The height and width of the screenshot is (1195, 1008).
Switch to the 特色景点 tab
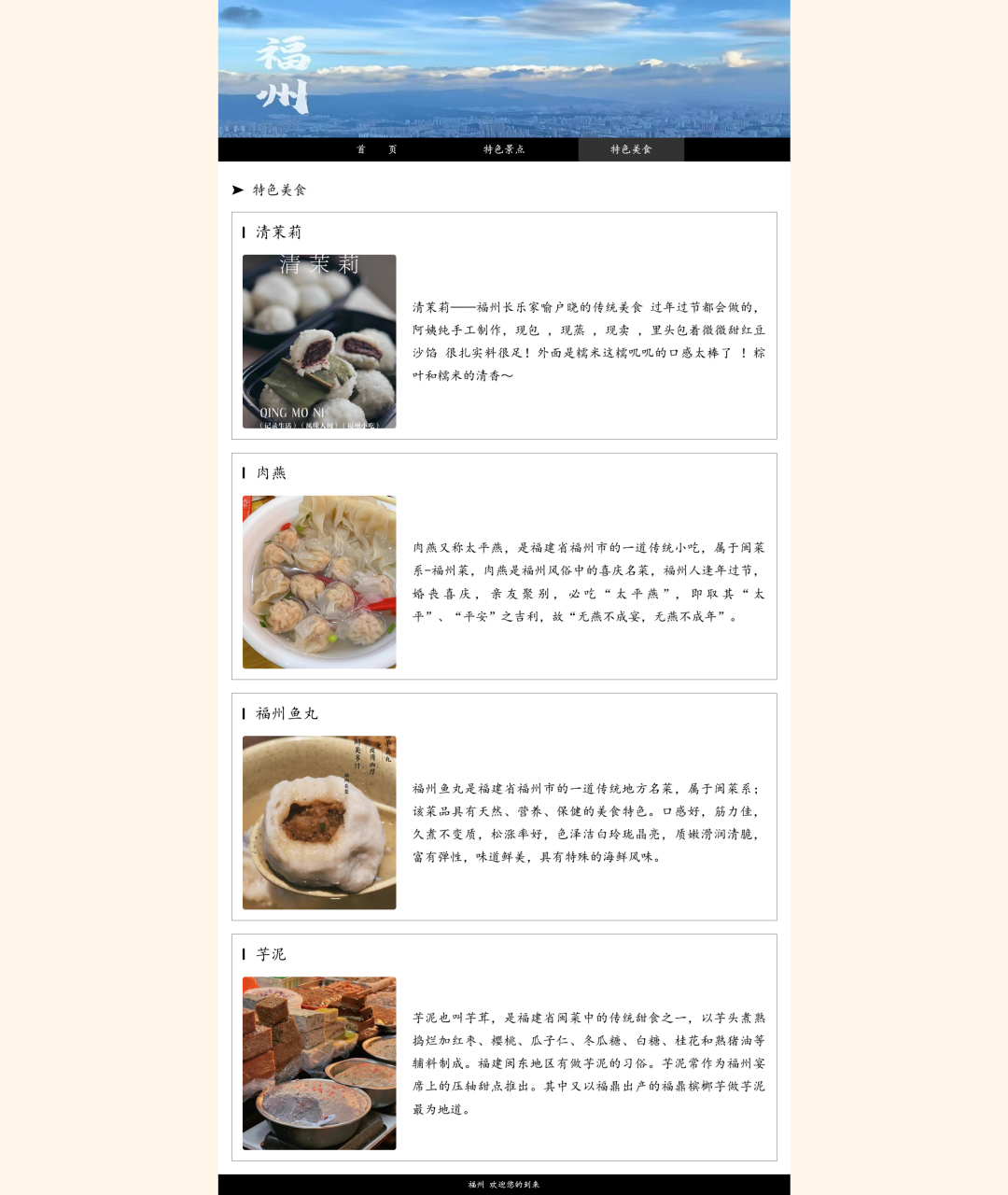pyautogui.click(x=504, y=149)
